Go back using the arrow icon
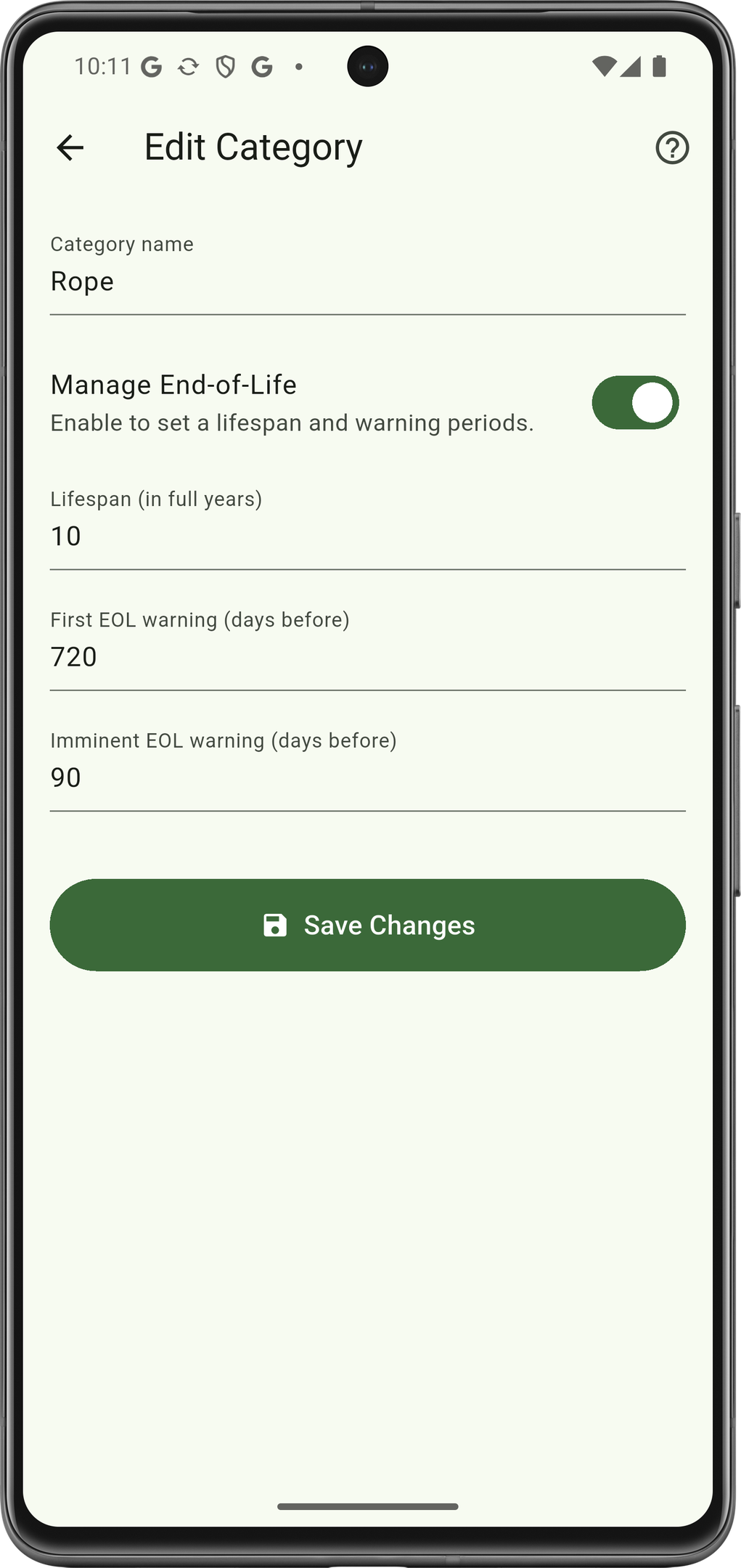The image size is (741, 1568). tap(70, 148)
